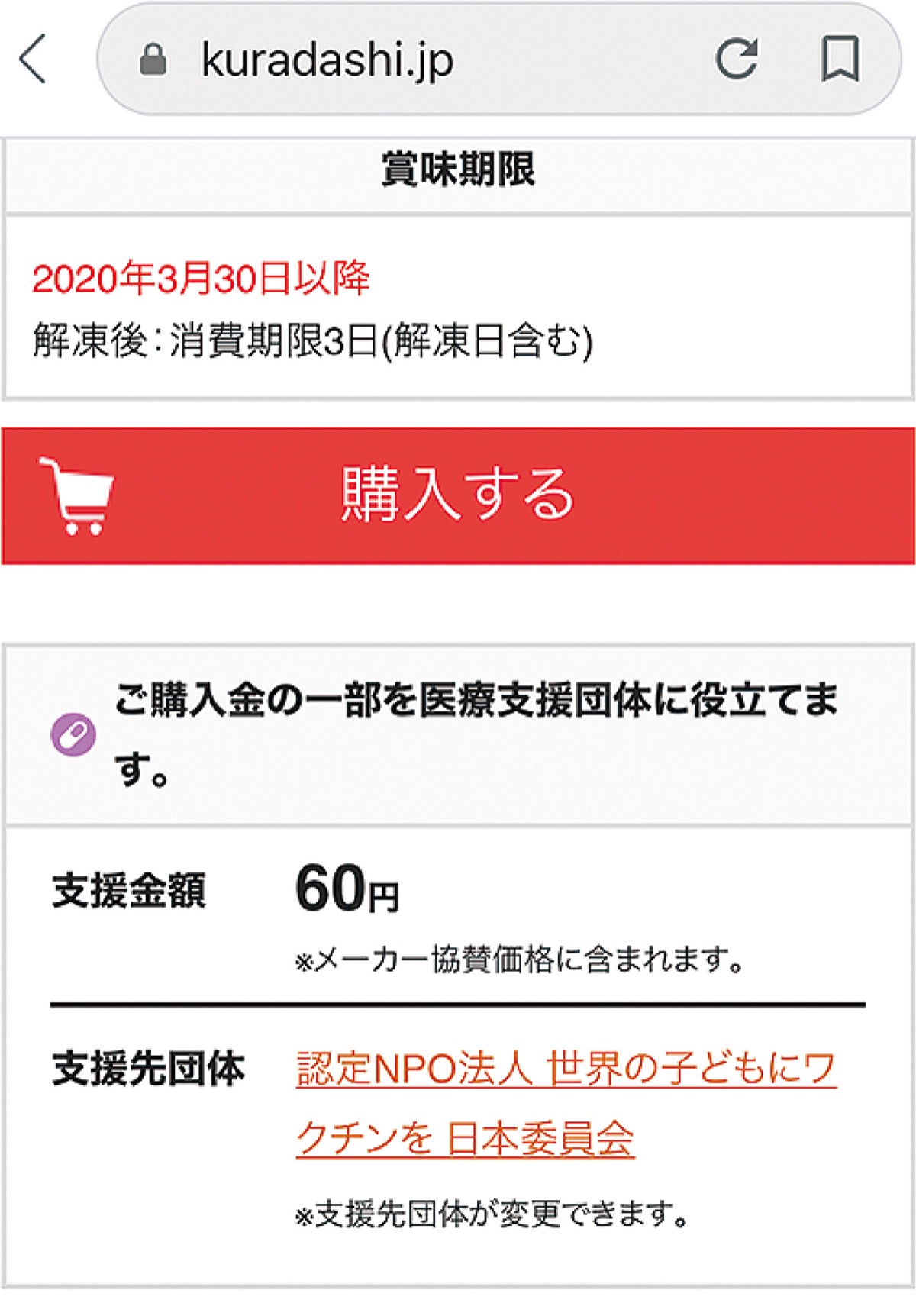This screenshot has width=916, height=1316.
Task: Bookmark this page
Action: click(x=840, y=59)
